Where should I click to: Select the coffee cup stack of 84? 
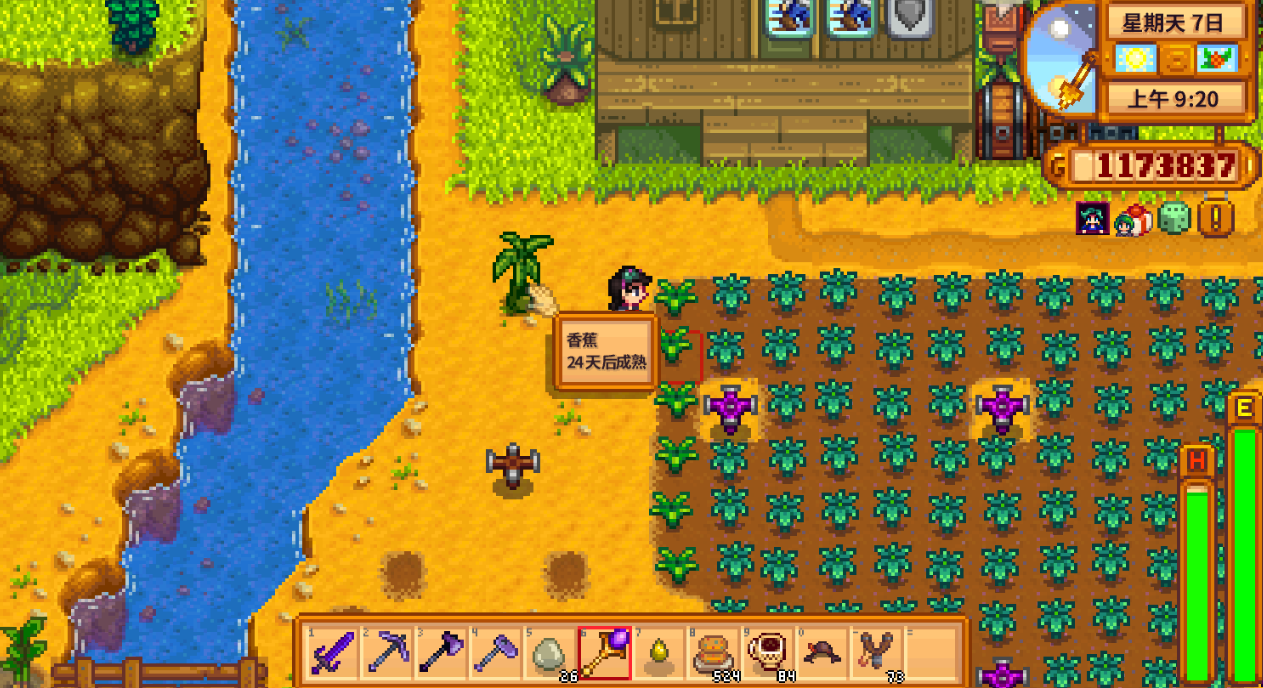pyautogui.click(x=767, y=652)
